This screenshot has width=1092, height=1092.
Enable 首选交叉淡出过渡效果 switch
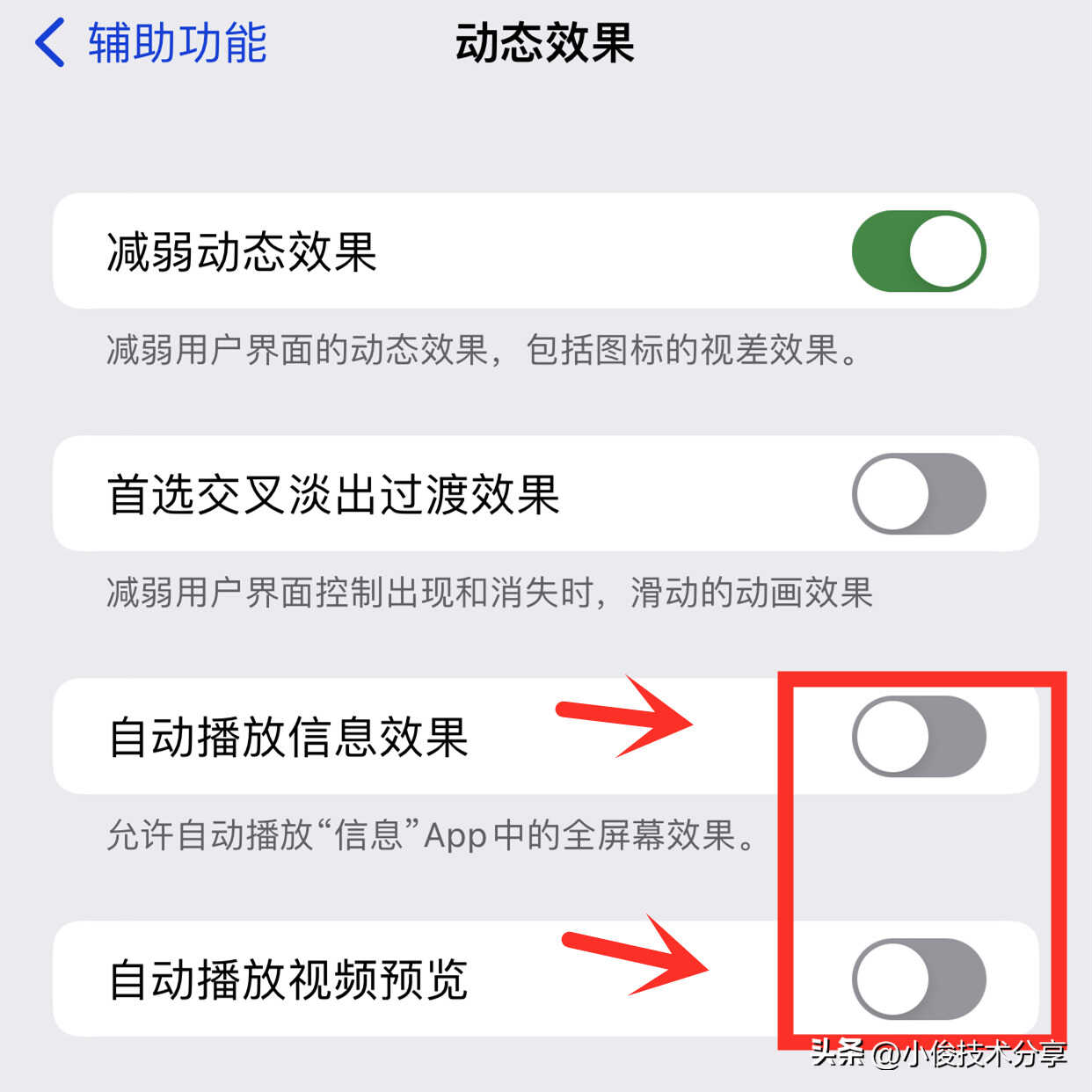[919, 493]
